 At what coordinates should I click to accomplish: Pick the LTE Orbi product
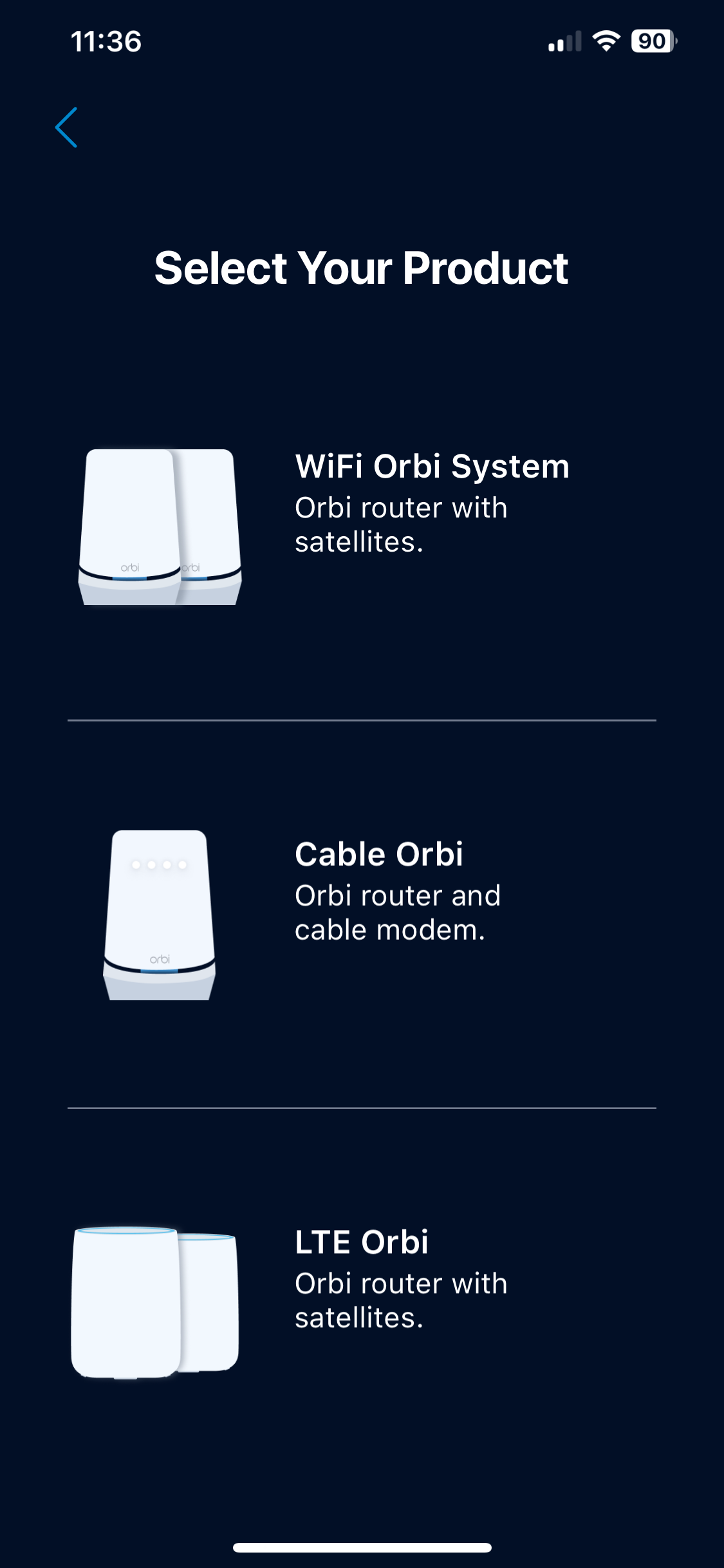coord(360,1302)
